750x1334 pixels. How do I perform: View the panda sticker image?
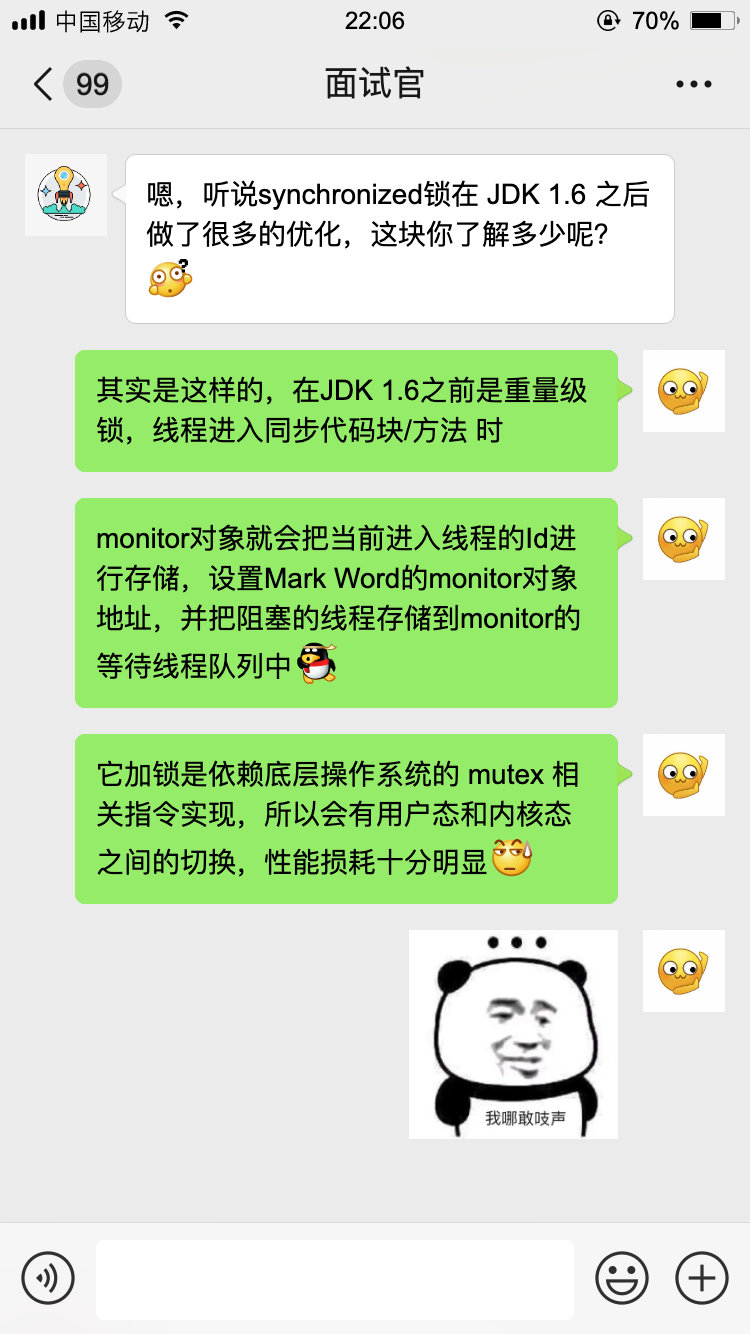513,1034
